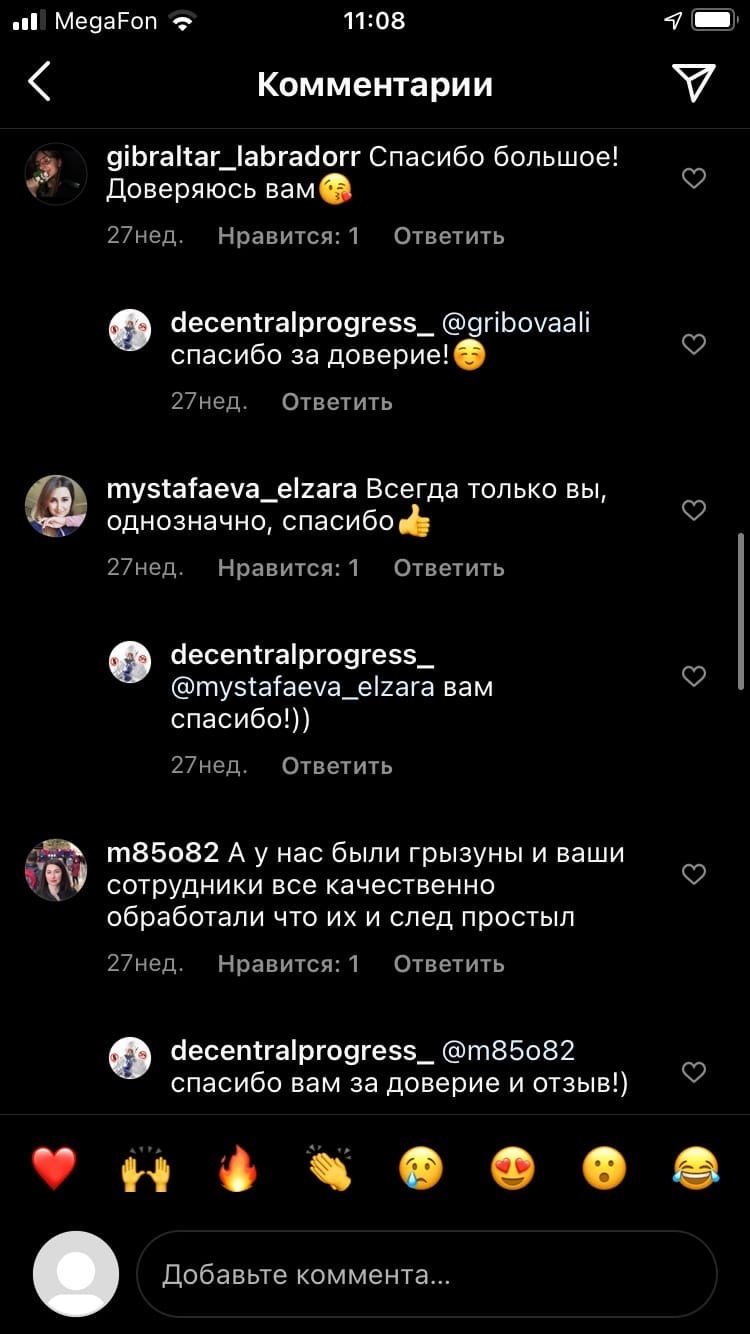Reply to gibraltar_labradorr's comment
This screenshot has height=1334, width=750.
tap(448, 236)
